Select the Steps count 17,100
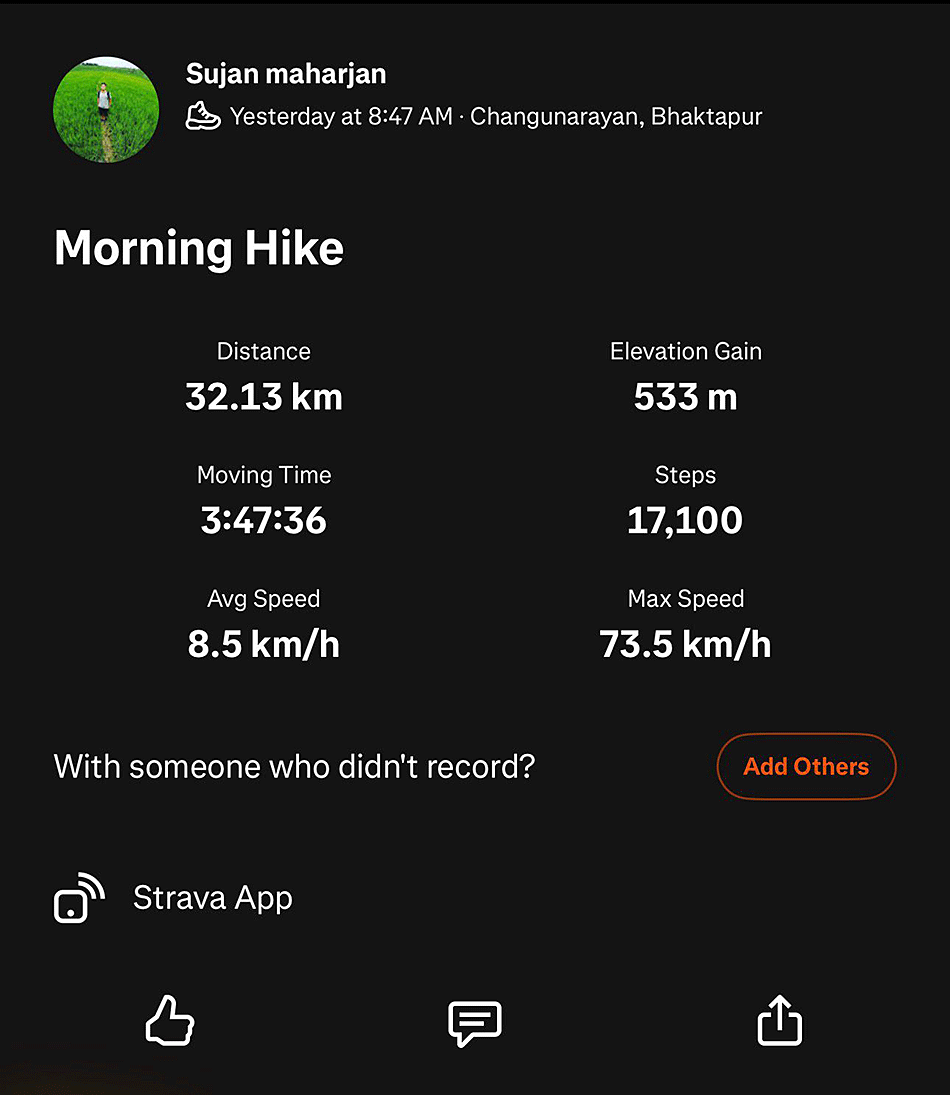This screenshot has height=1095, width=950. pyautogui.click(x=685, y=520)
